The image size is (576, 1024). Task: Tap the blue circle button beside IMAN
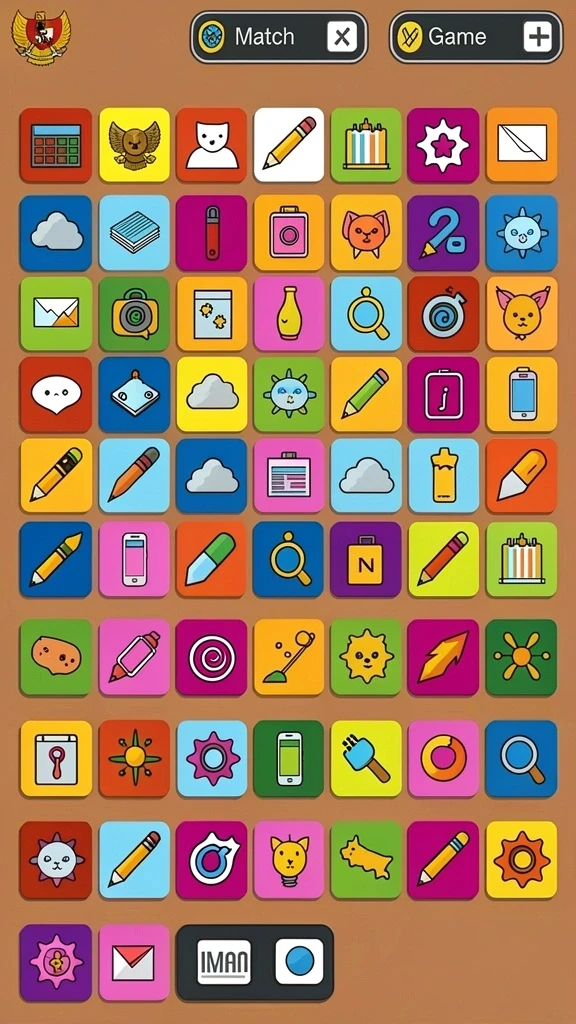(299, 962)
